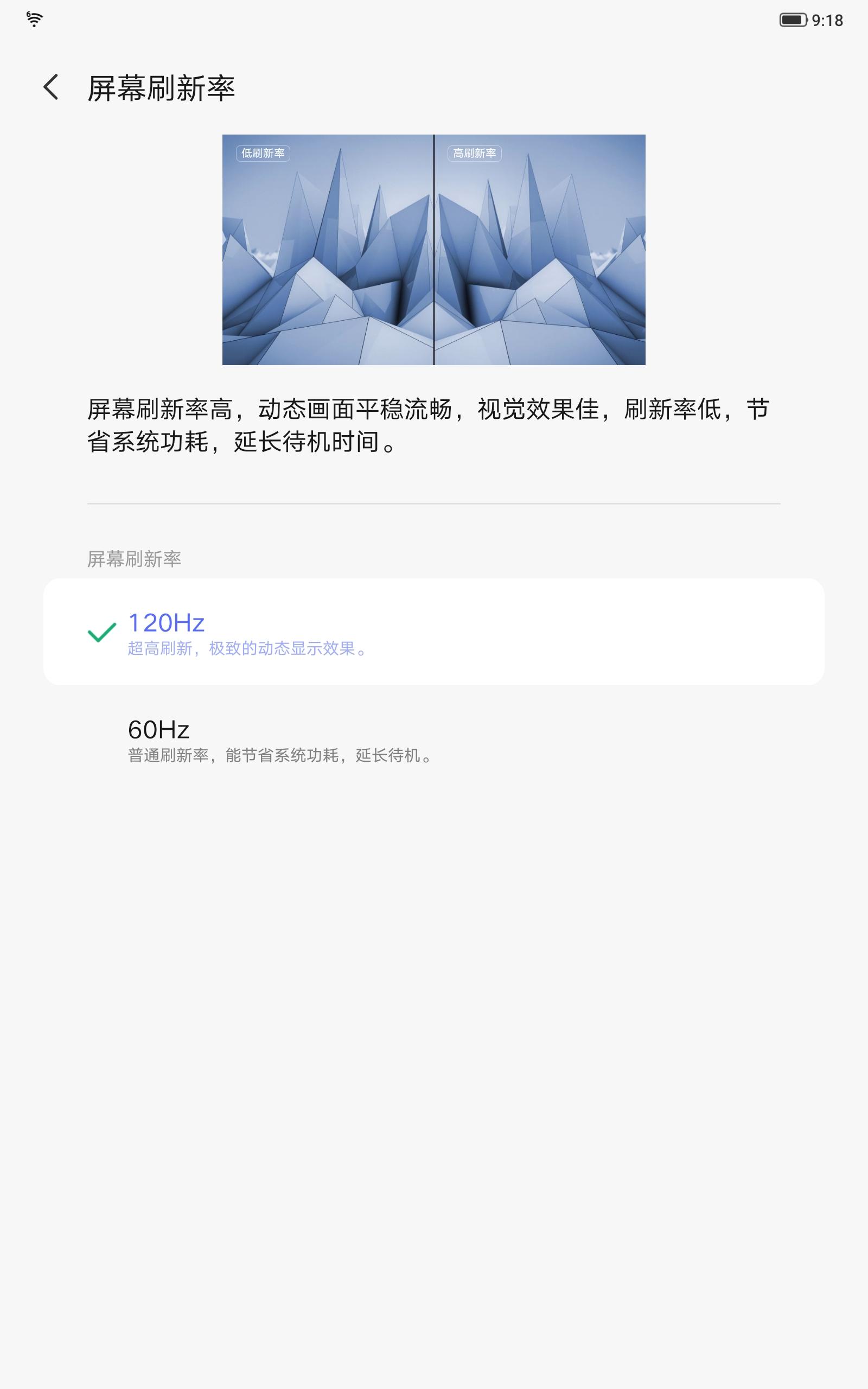868x1389 pixels.
Task: Go back from 屏幕刷新率 page
Action: [x=50, y=87]
